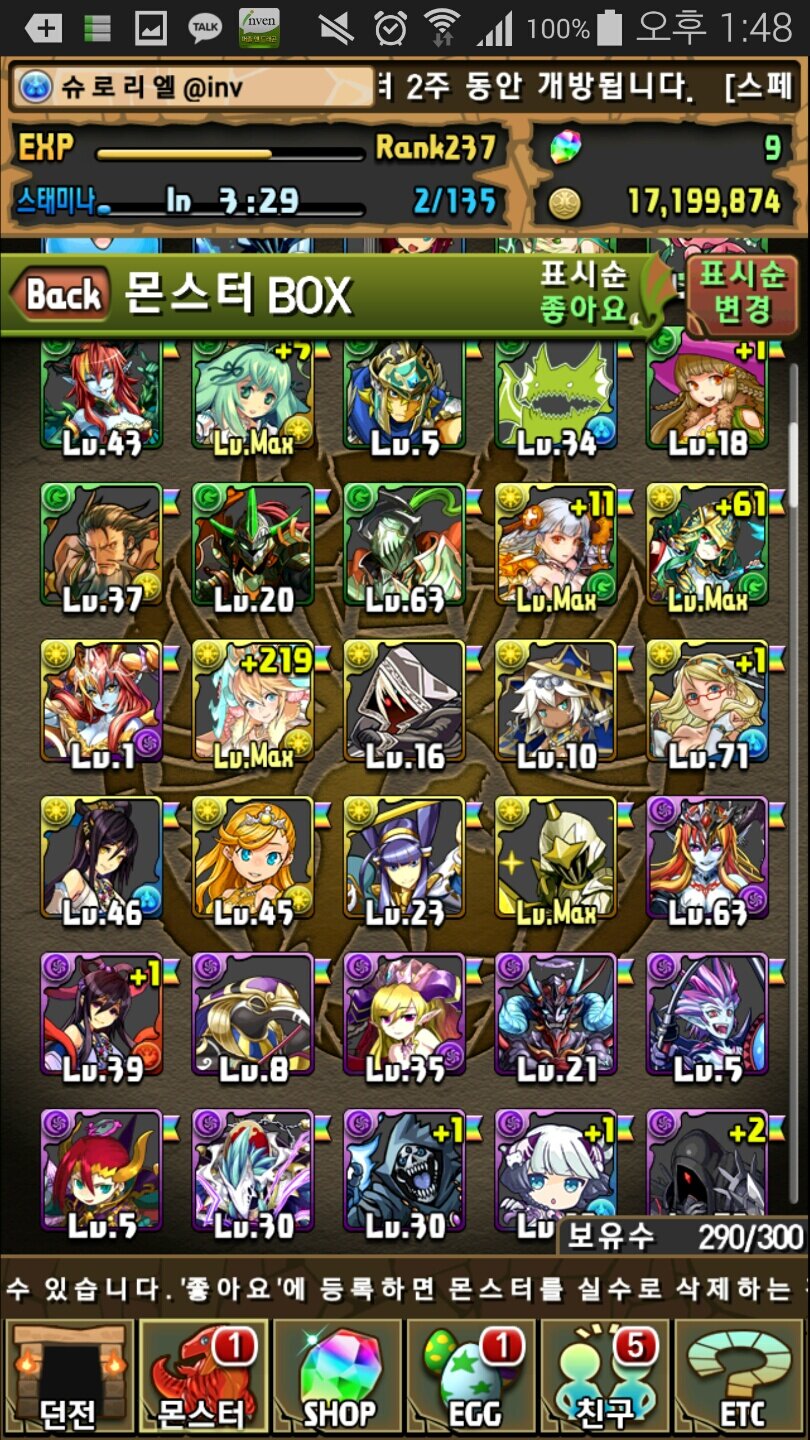Select the Lv.8 gold-armored monster
The image size is (810, 1440).
(253, 1012)
